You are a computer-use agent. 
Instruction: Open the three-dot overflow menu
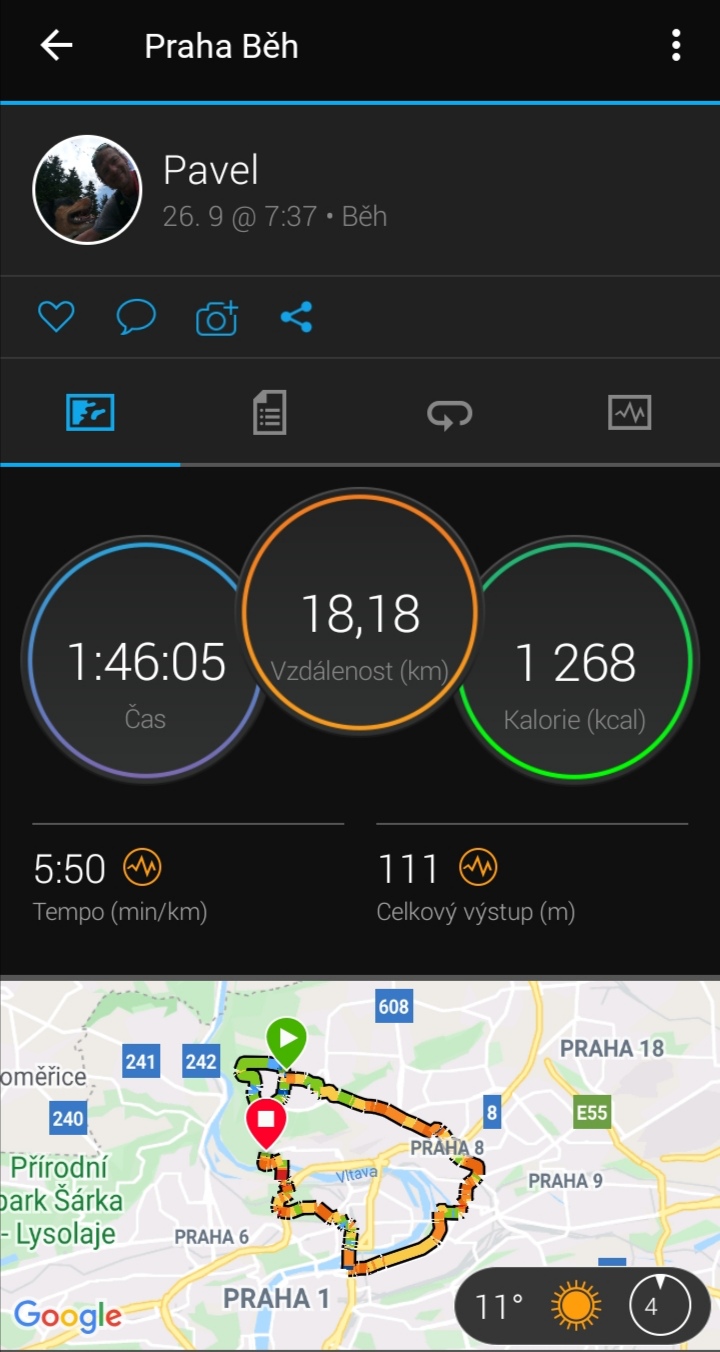[676, 45]
